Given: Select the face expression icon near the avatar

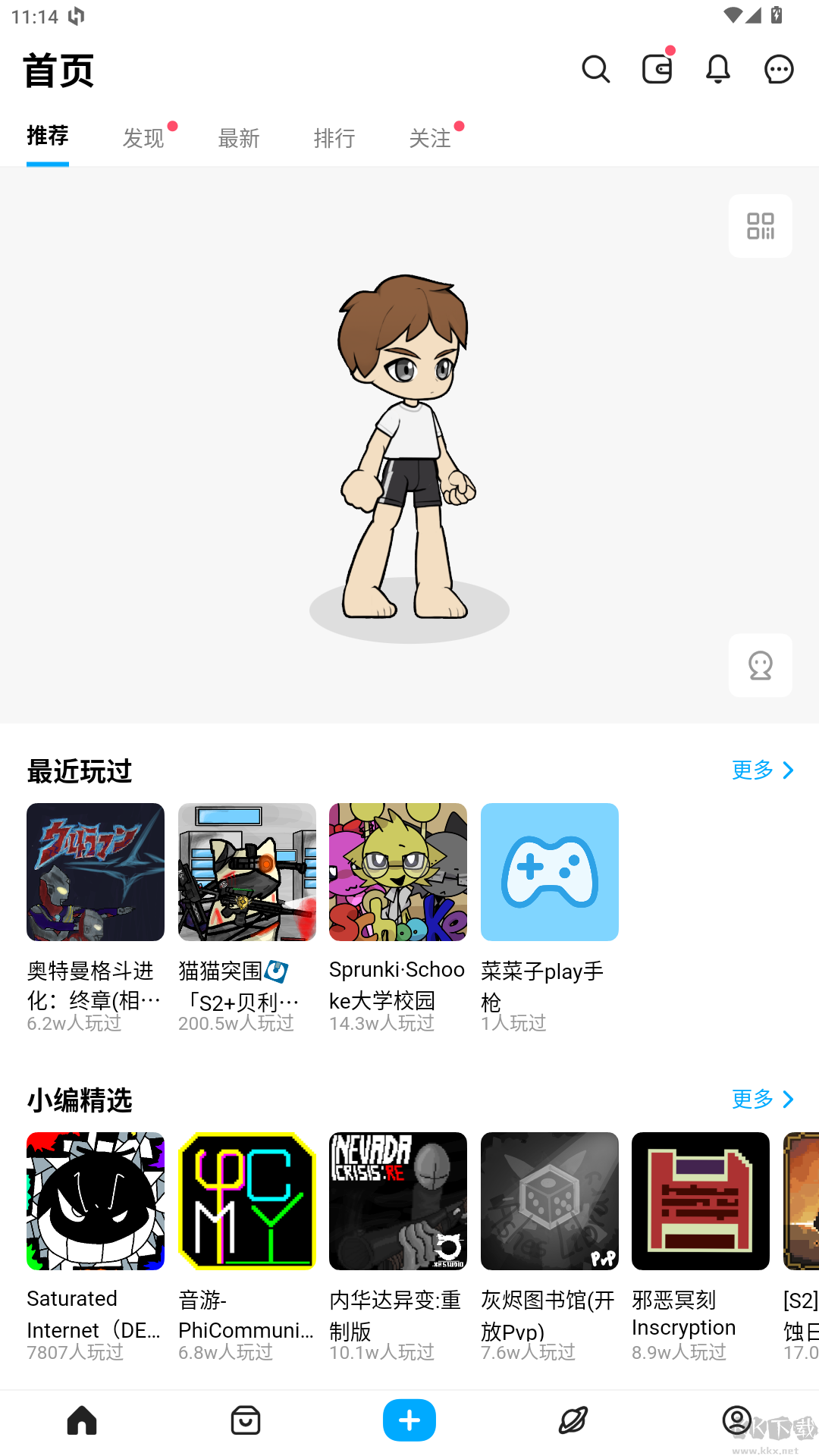Looking at the screenshot, I should (760, 665).
